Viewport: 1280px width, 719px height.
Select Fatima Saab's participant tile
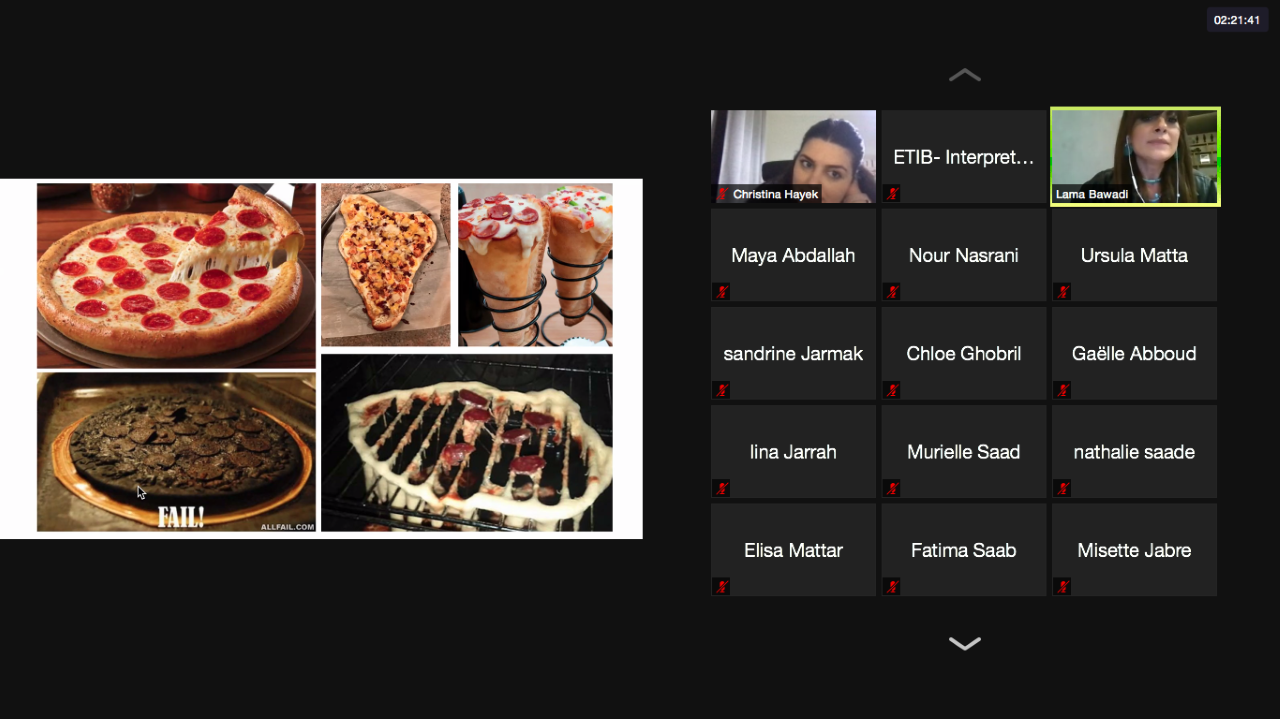click(x=963, y=549)
